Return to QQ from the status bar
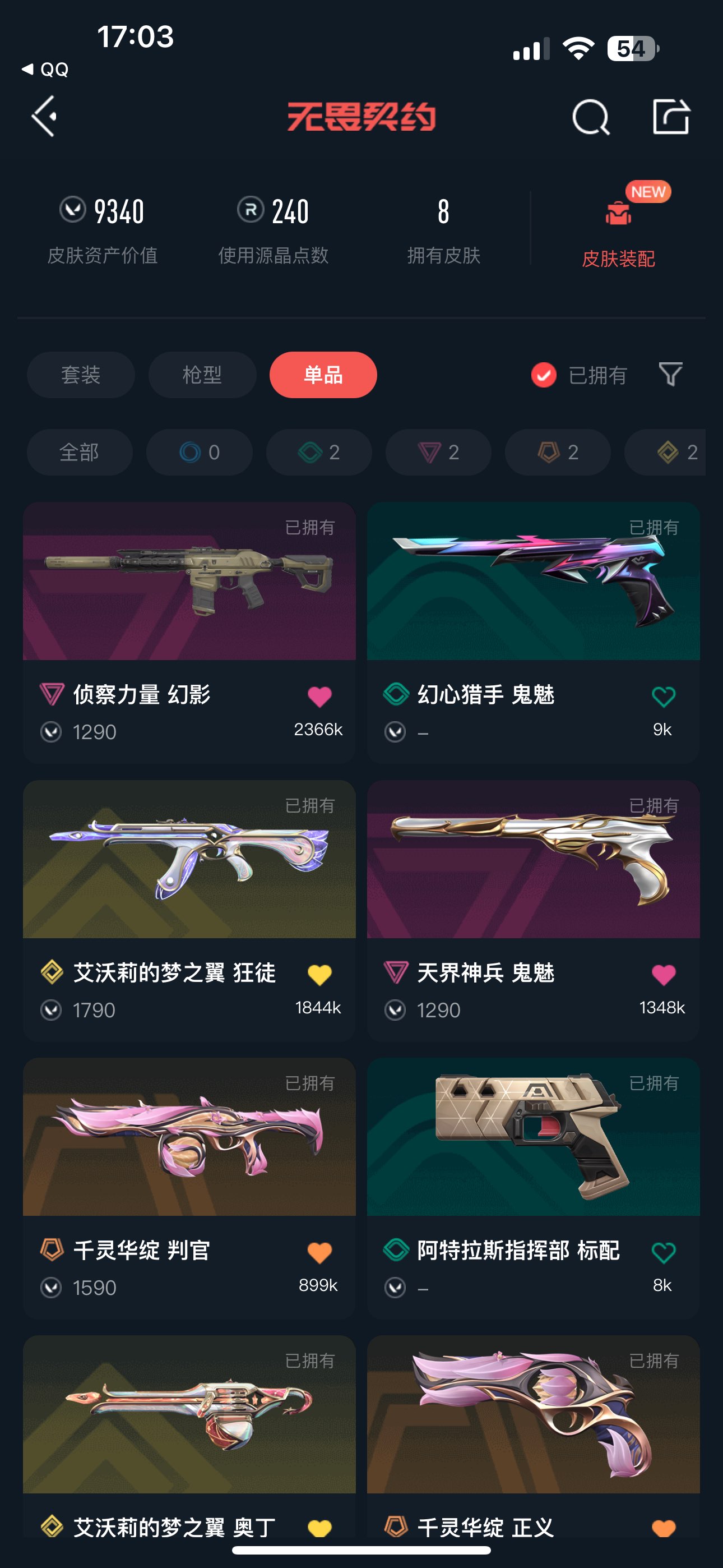The image size is (723, 1568). 45,70
